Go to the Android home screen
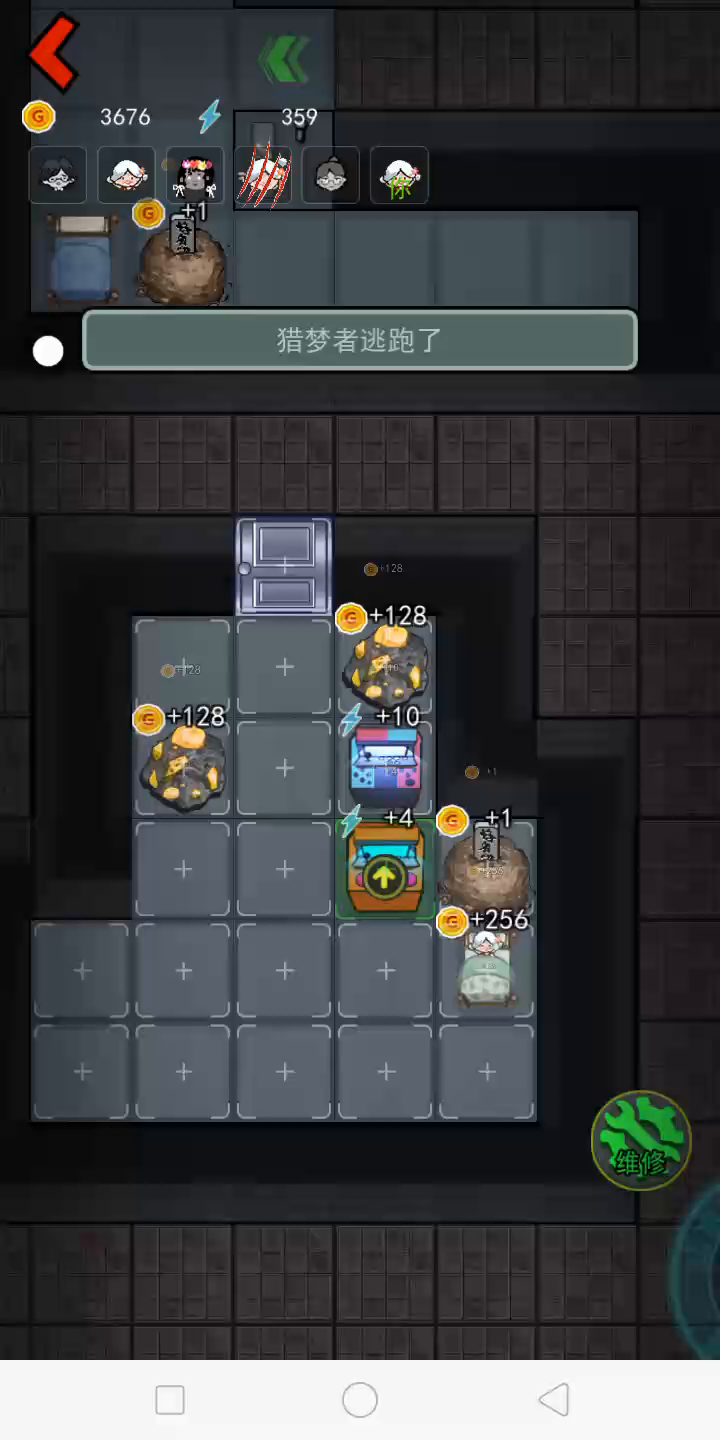The width and height of the screenshot is (720, 1440). point(360,1400)
